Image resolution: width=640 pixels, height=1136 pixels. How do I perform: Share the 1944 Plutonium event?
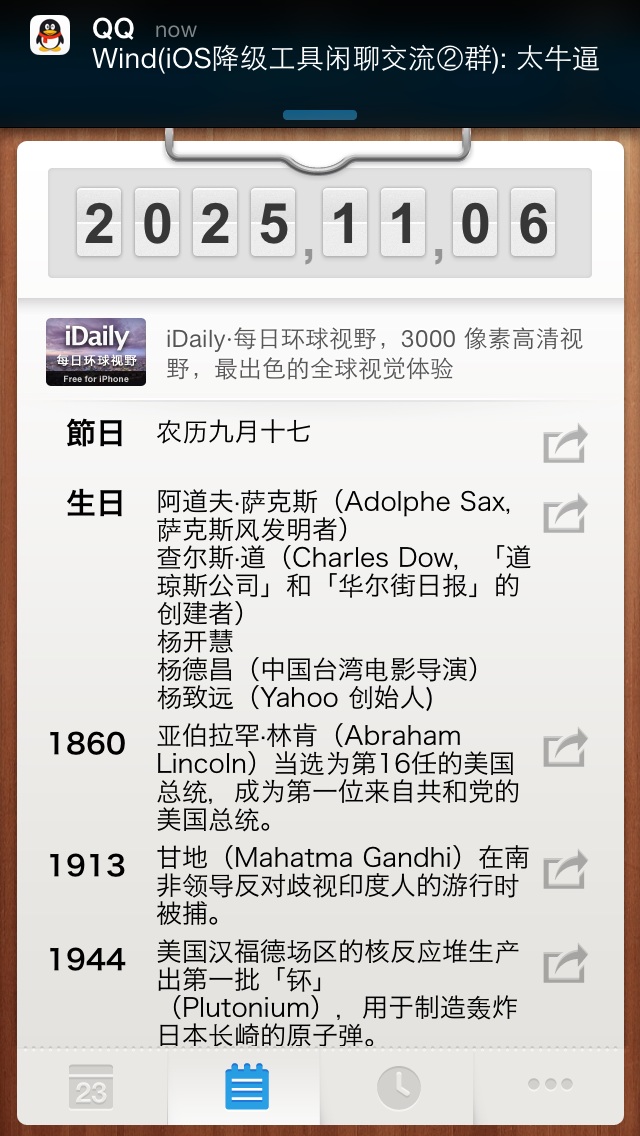[x=565, y=964]
